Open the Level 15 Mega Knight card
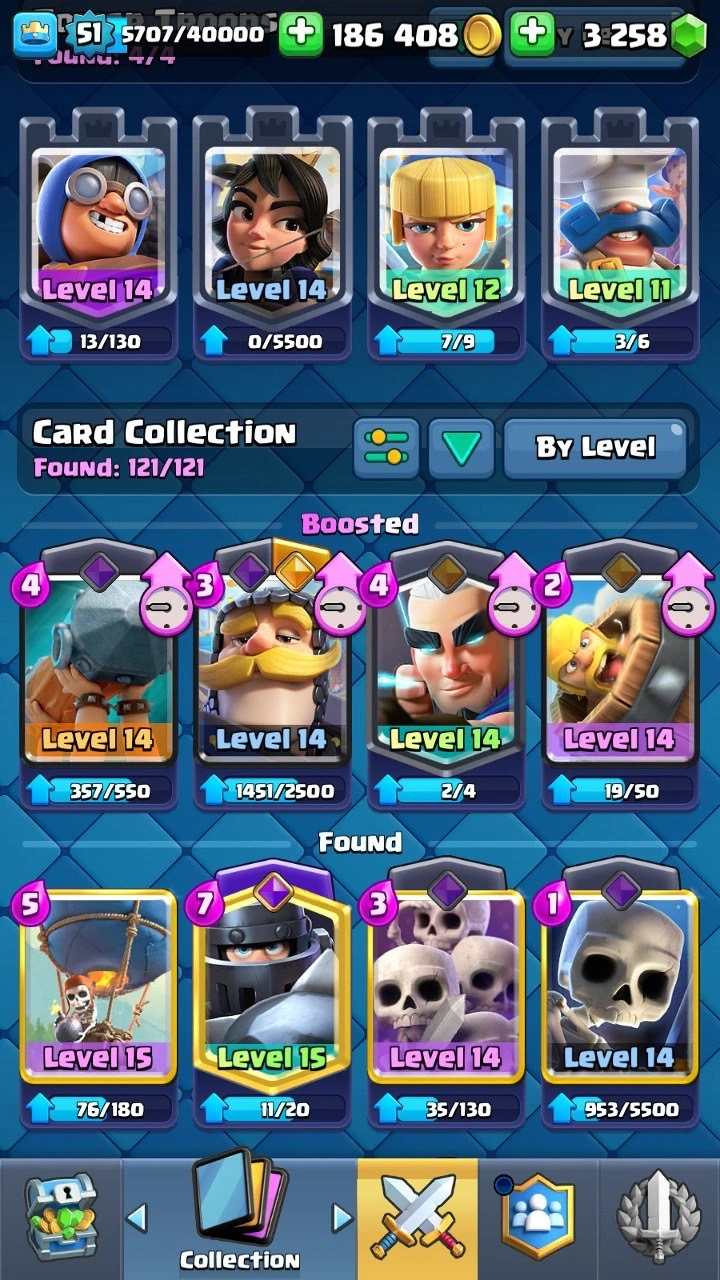 [x=271, y=990]
